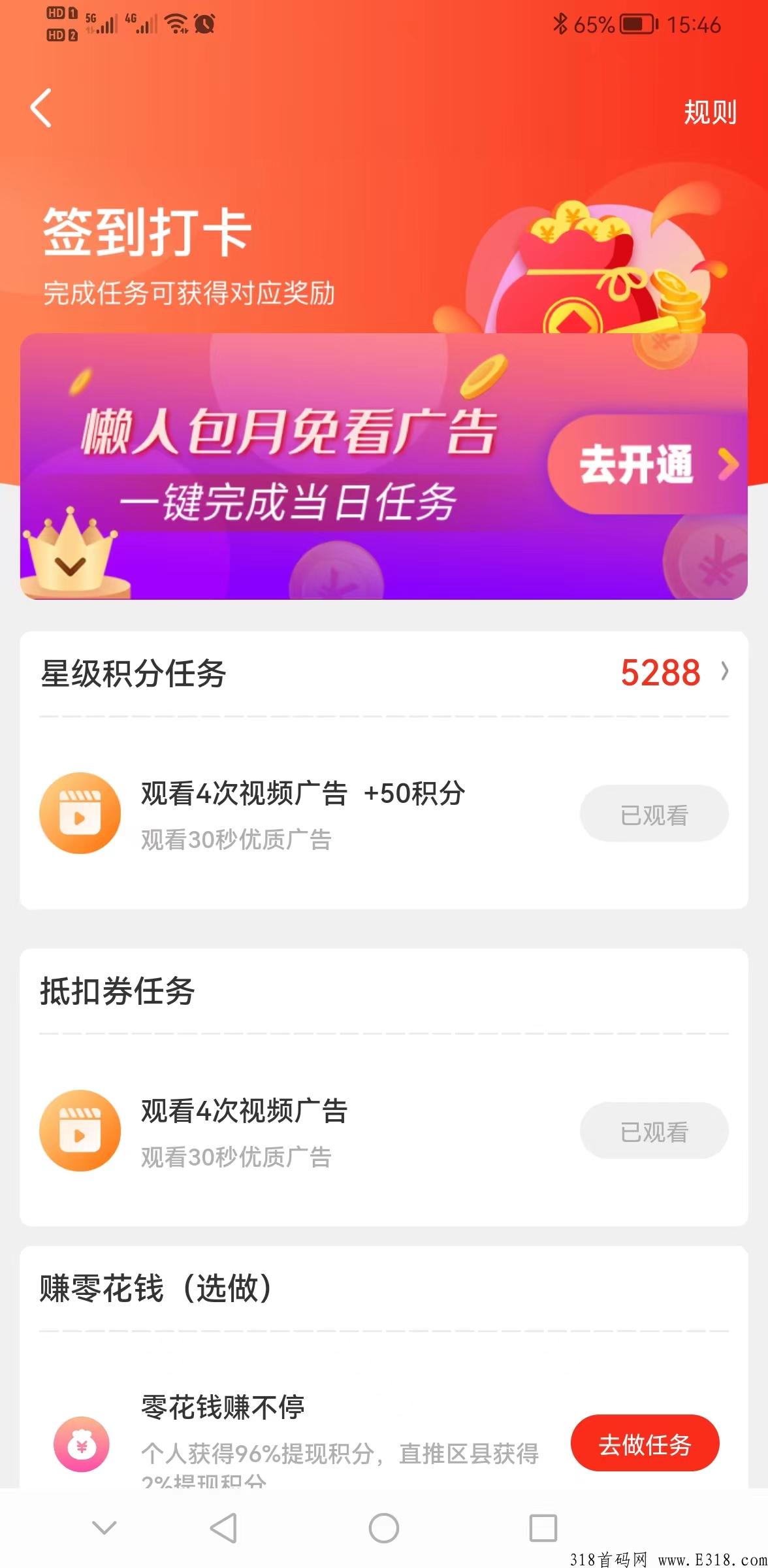
Task: Click the video ad icon in 抵扣券任务 section
Action: (79, 1130)
